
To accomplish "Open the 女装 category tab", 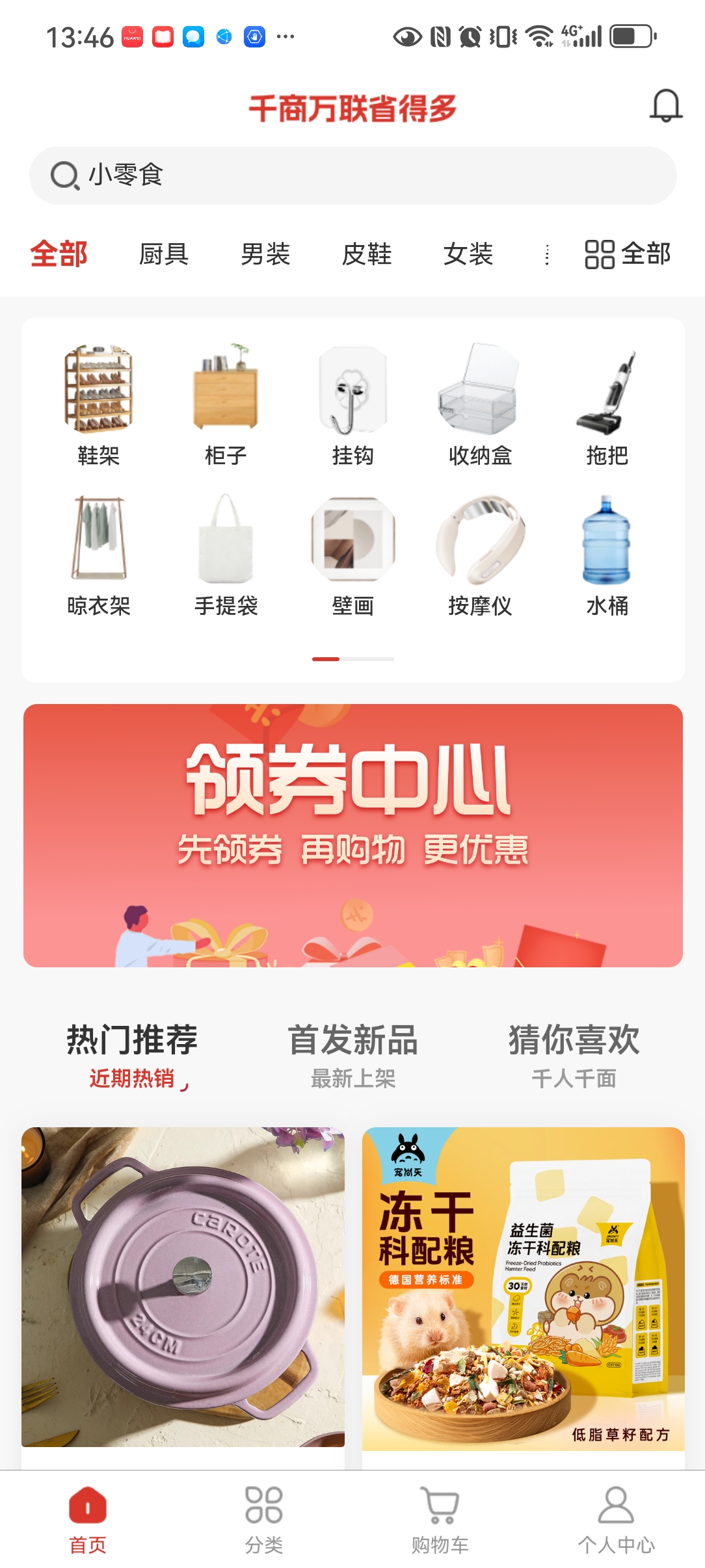I will coord(468,254).
